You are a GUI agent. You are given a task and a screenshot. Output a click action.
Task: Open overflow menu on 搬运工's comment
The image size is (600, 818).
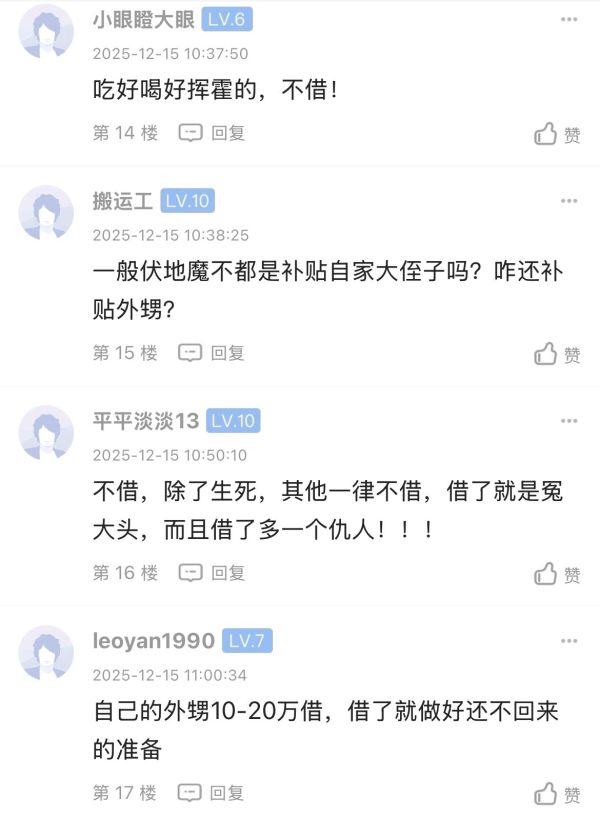568,201
